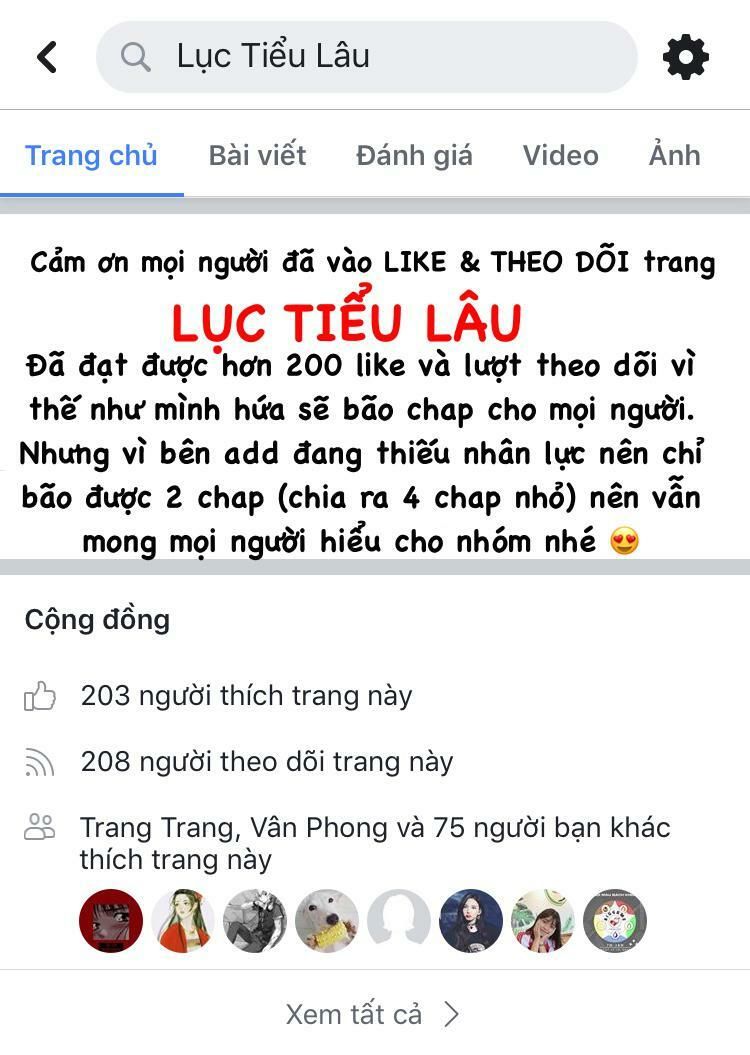Open the 208 người theo dõi row
The image size is (750, 1055).
[x=266, y=762]
